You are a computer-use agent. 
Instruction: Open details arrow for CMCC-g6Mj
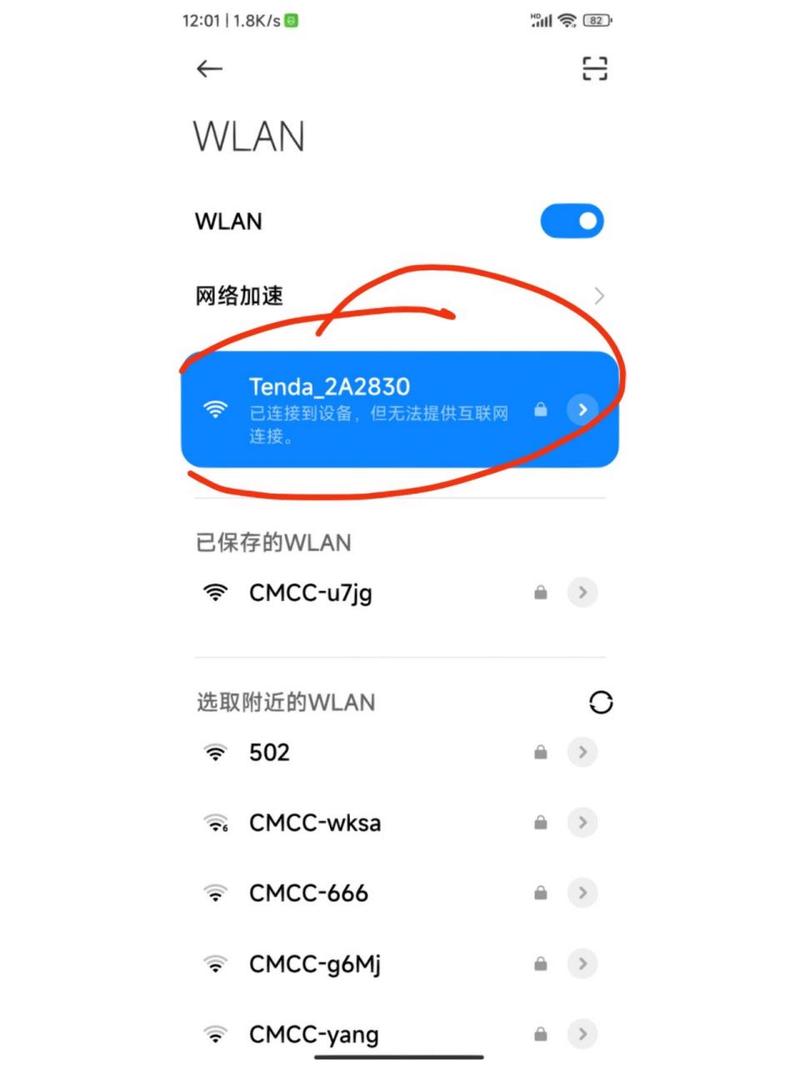[582, 964]
